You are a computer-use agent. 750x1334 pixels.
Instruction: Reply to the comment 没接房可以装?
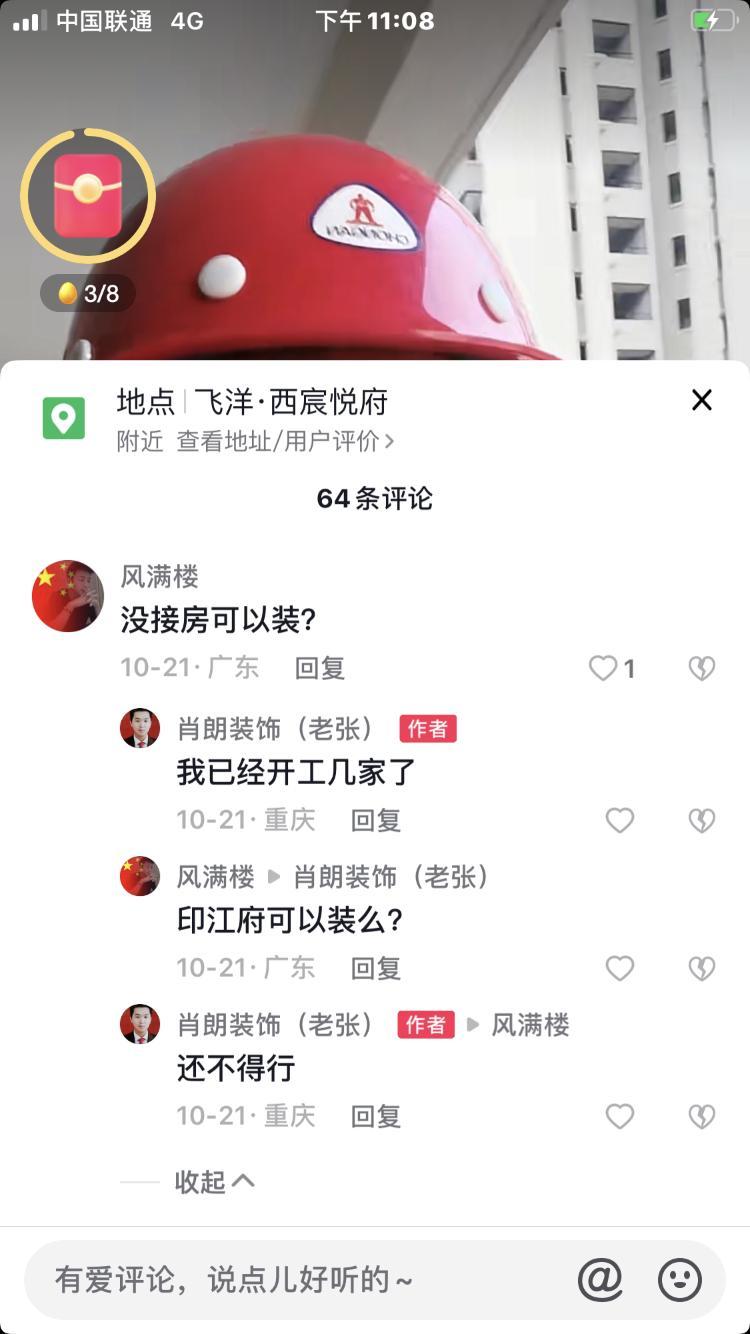pyautogui.click(x=319, y=668)
